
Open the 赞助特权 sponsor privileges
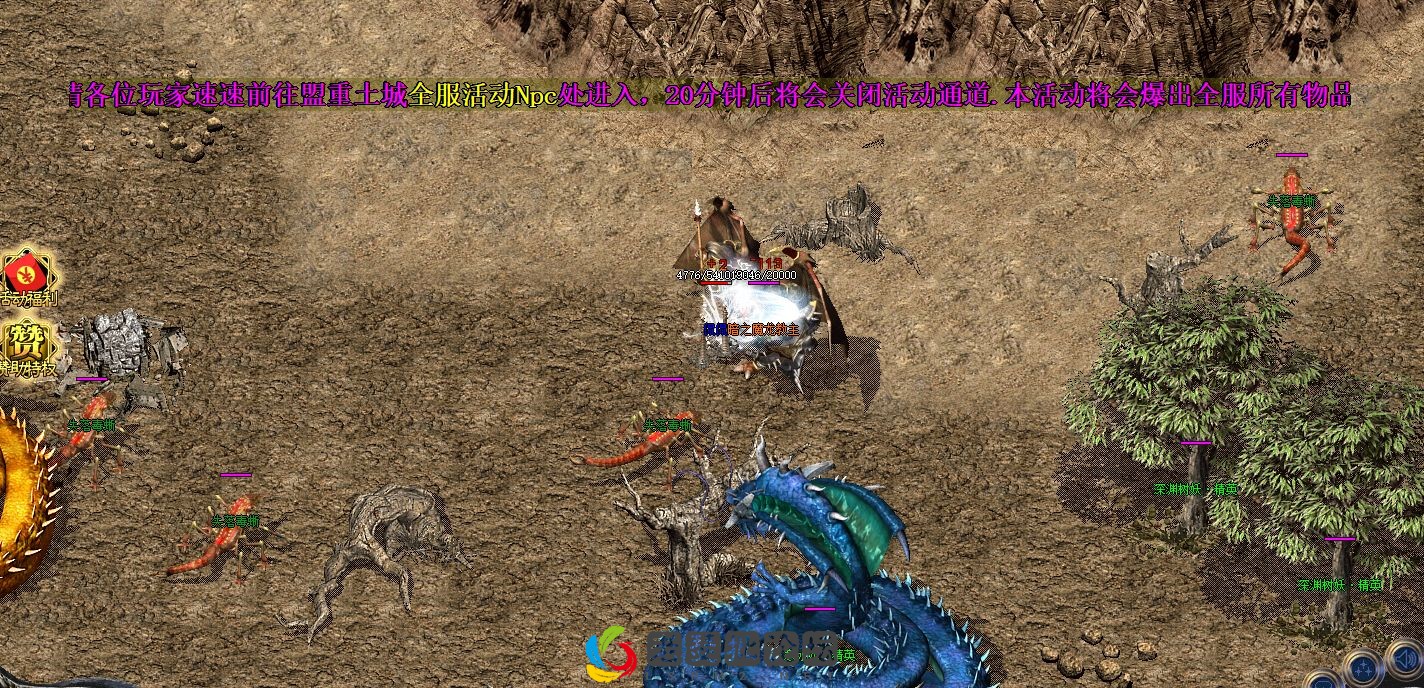[x=22, y=343]
